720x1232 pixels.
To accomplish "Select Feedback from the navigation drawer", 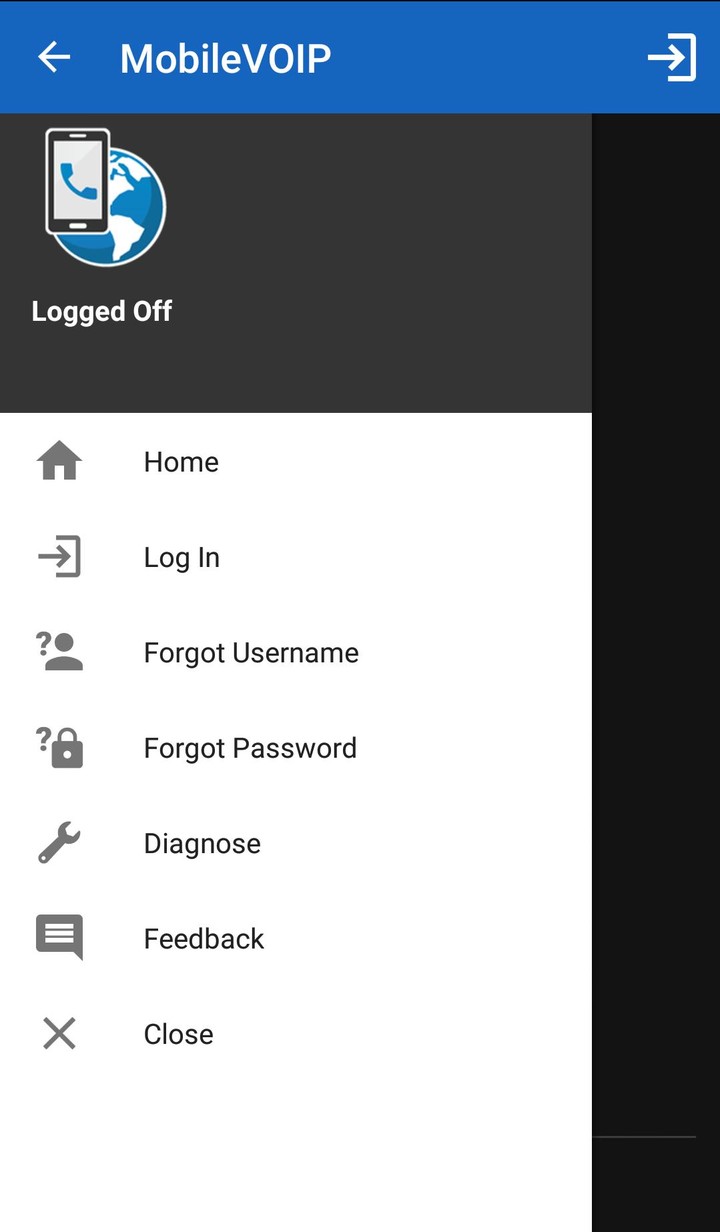I will (203, 938).
